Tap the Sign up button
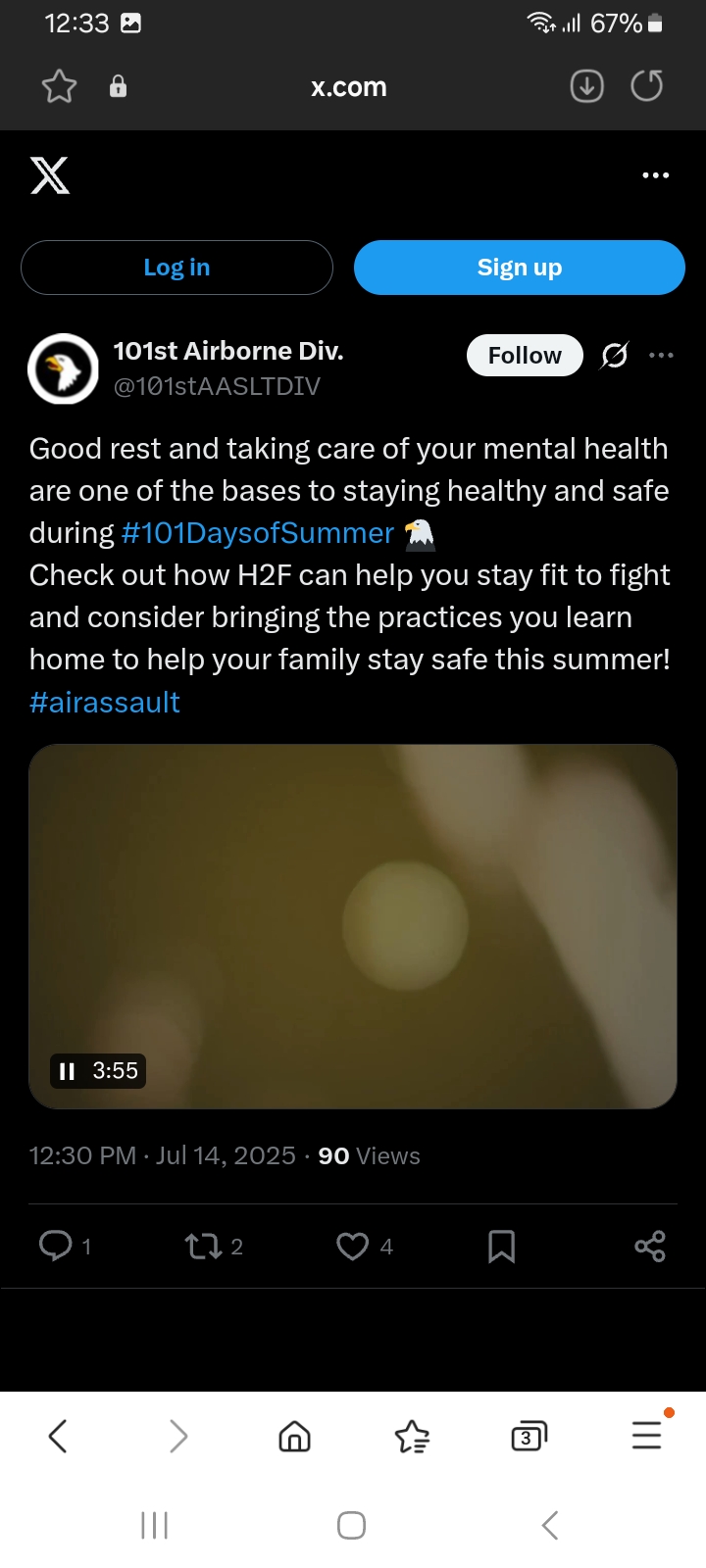Screen dimensions: 706x1568 point(520,268)
